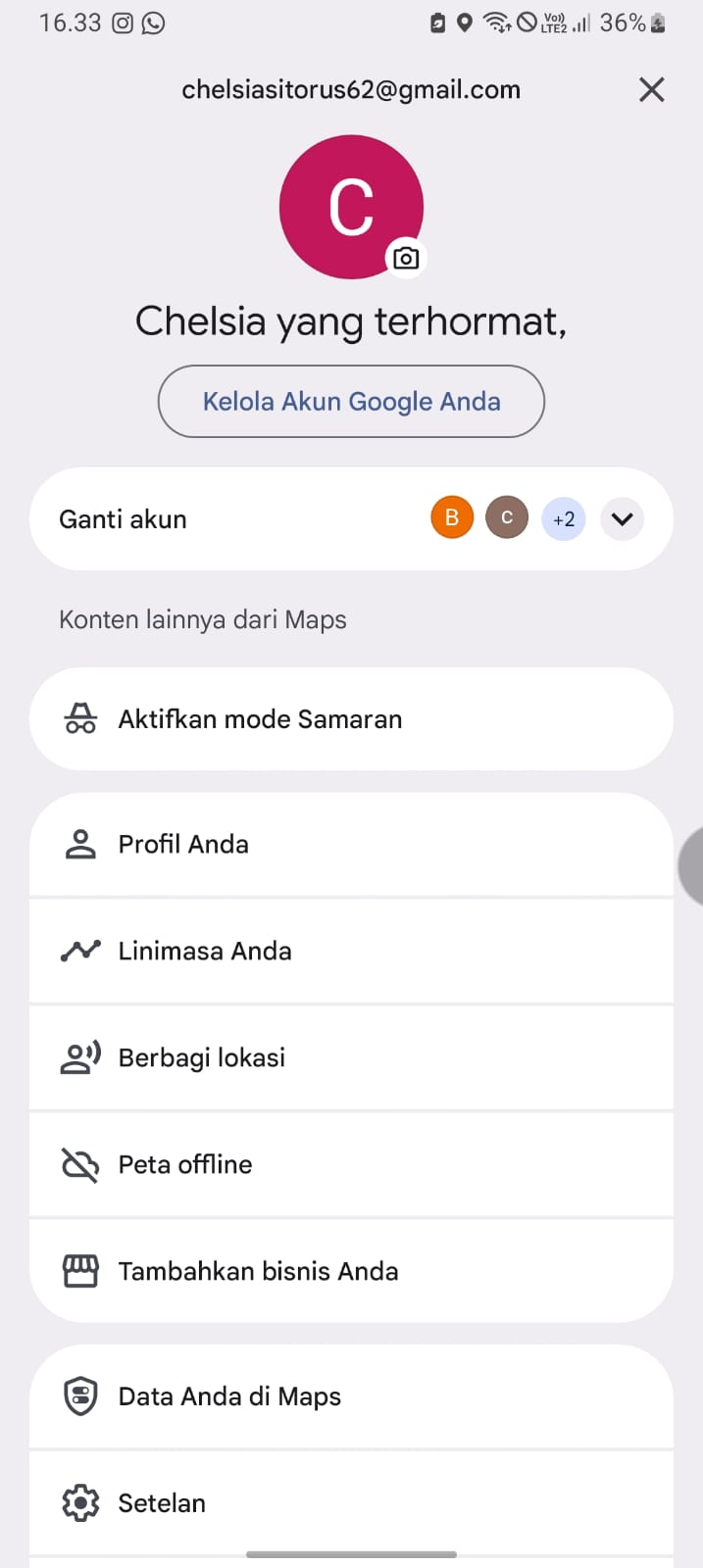Open Peta offline

[x=351, y=1164]
